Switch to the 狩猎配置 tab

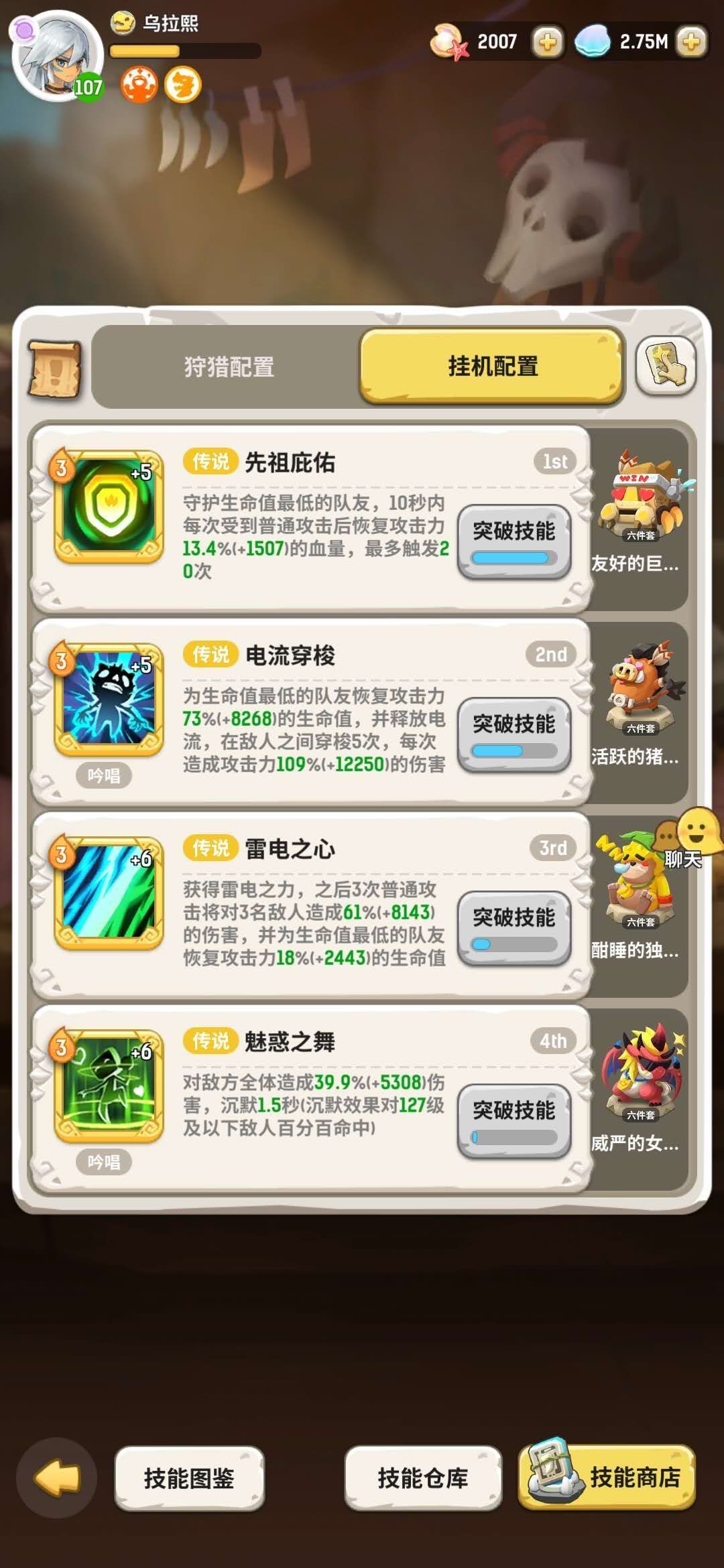click(x=228, y=367)
